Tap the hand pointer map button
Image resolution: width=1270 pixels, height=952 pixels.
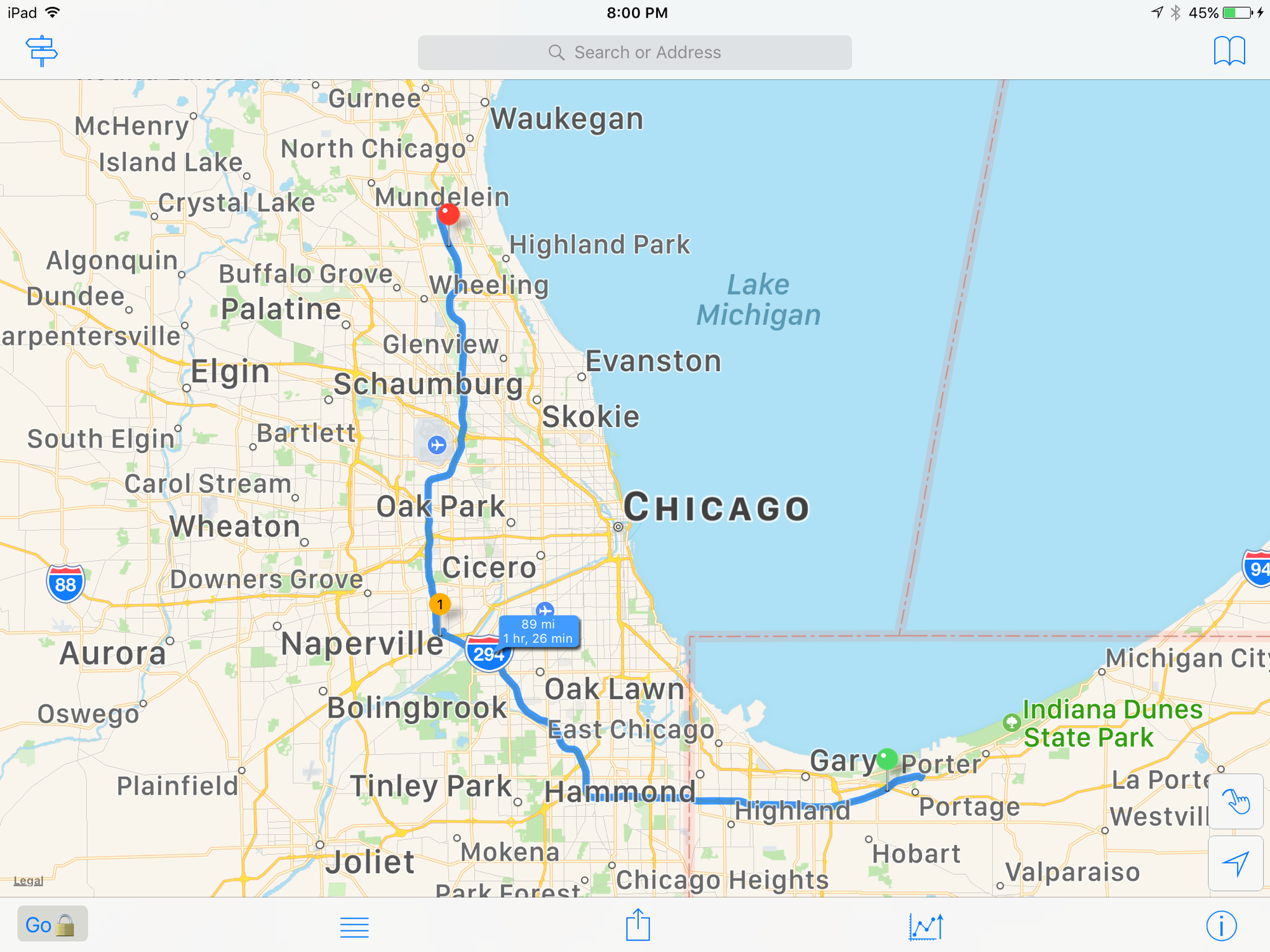point(1235,802)
